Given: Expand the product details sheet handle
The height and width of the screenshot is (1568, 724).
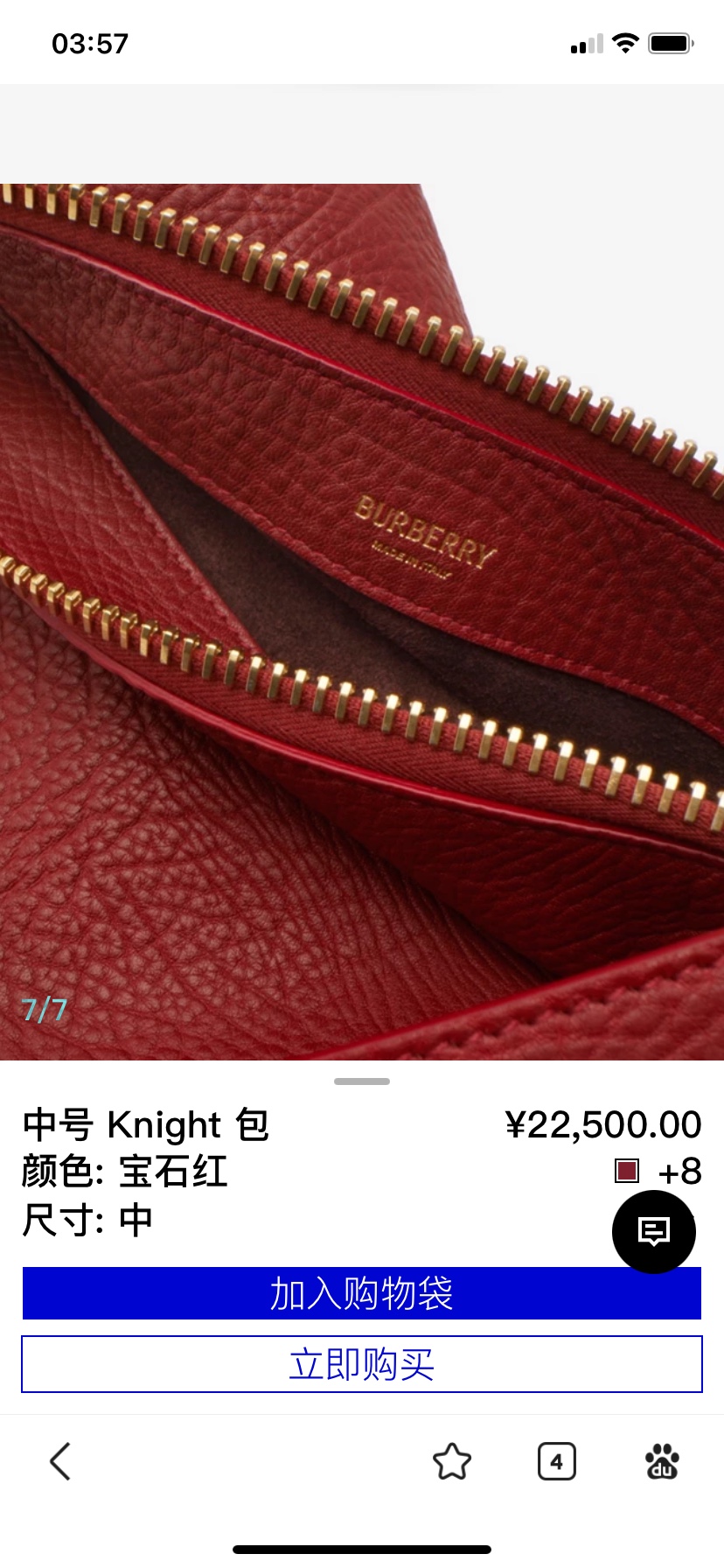Looking at the screenshot, I should tap(361, 1081).
